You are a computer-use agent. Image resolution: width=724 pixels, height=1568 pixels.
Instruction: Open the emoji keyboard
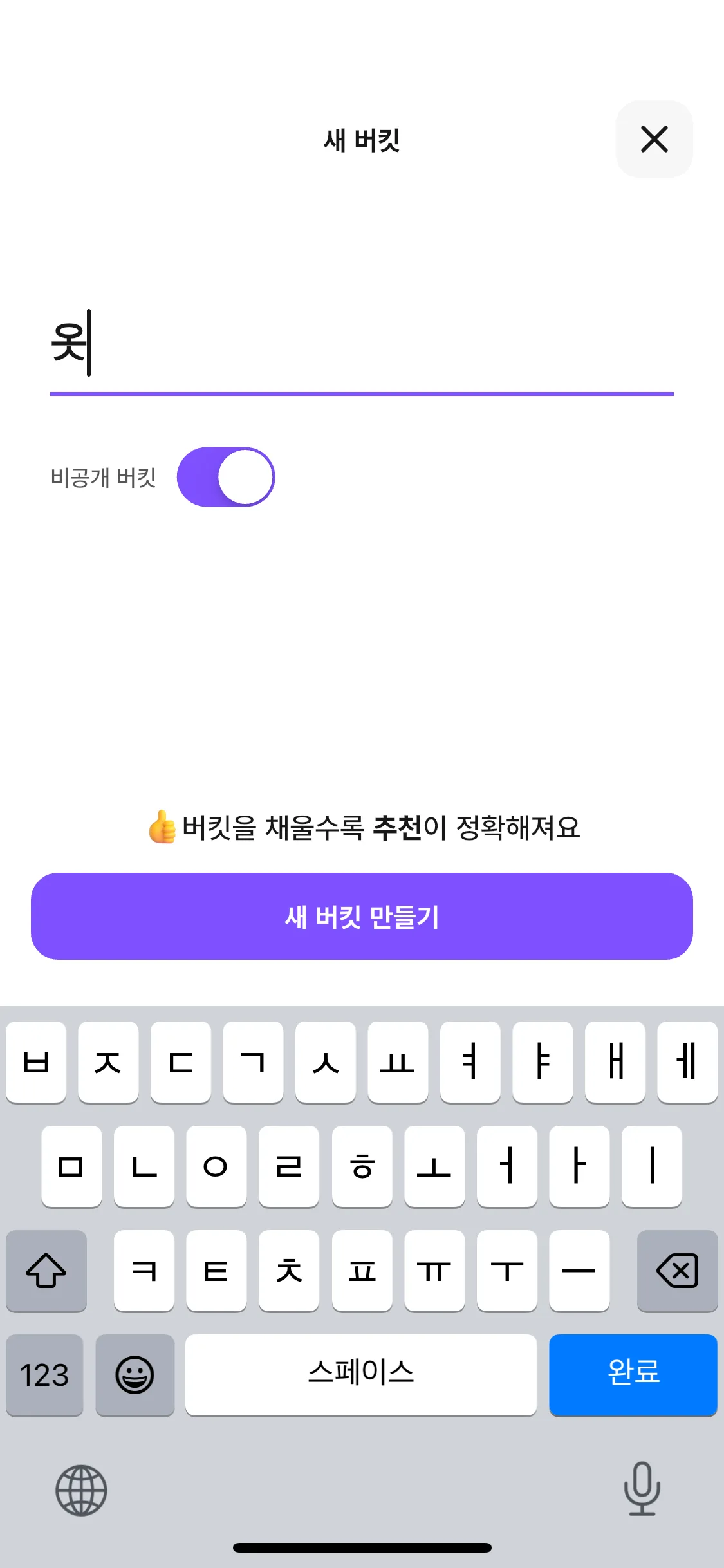135,1376
